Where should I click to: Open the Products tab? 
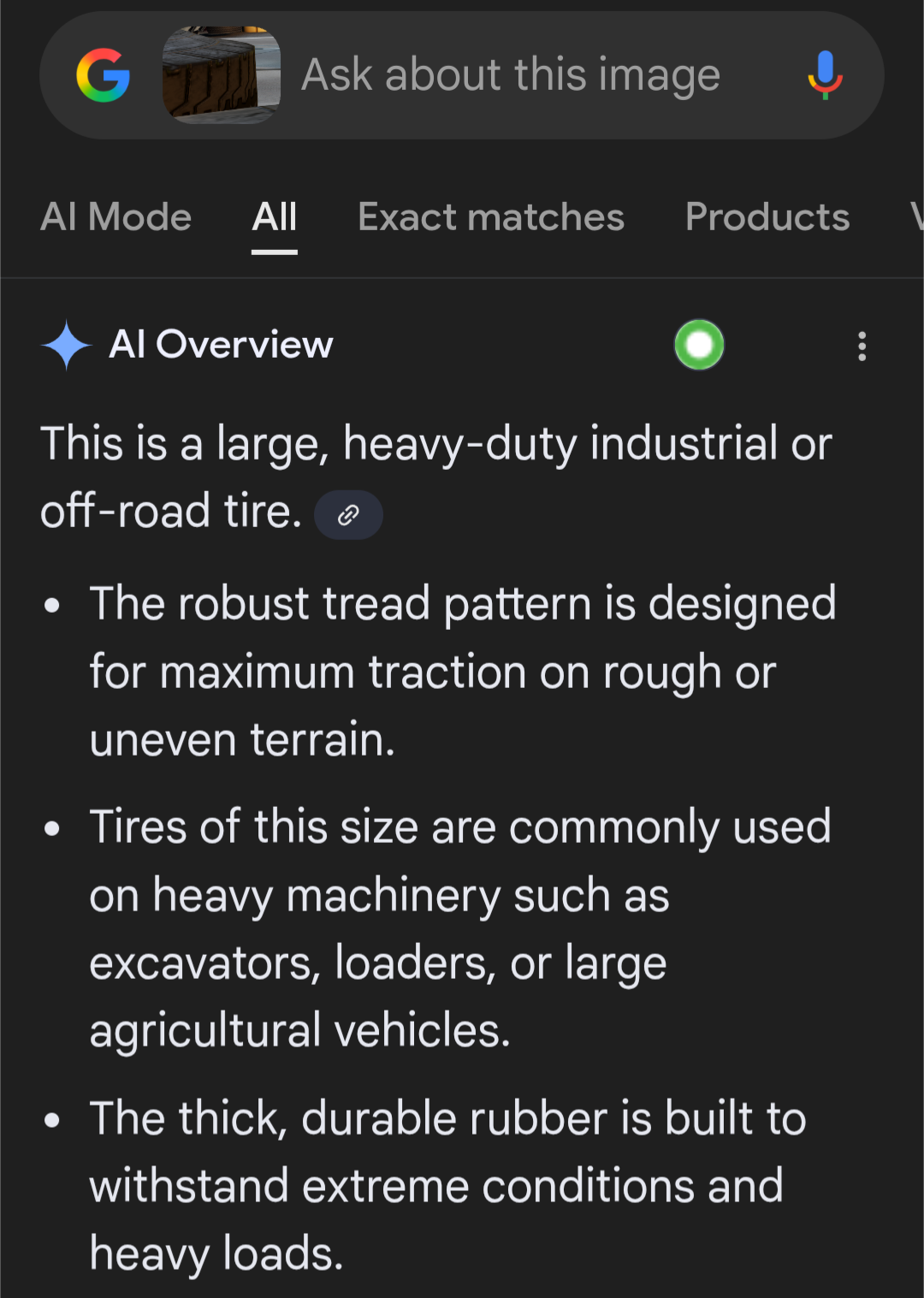coord(767,217)
